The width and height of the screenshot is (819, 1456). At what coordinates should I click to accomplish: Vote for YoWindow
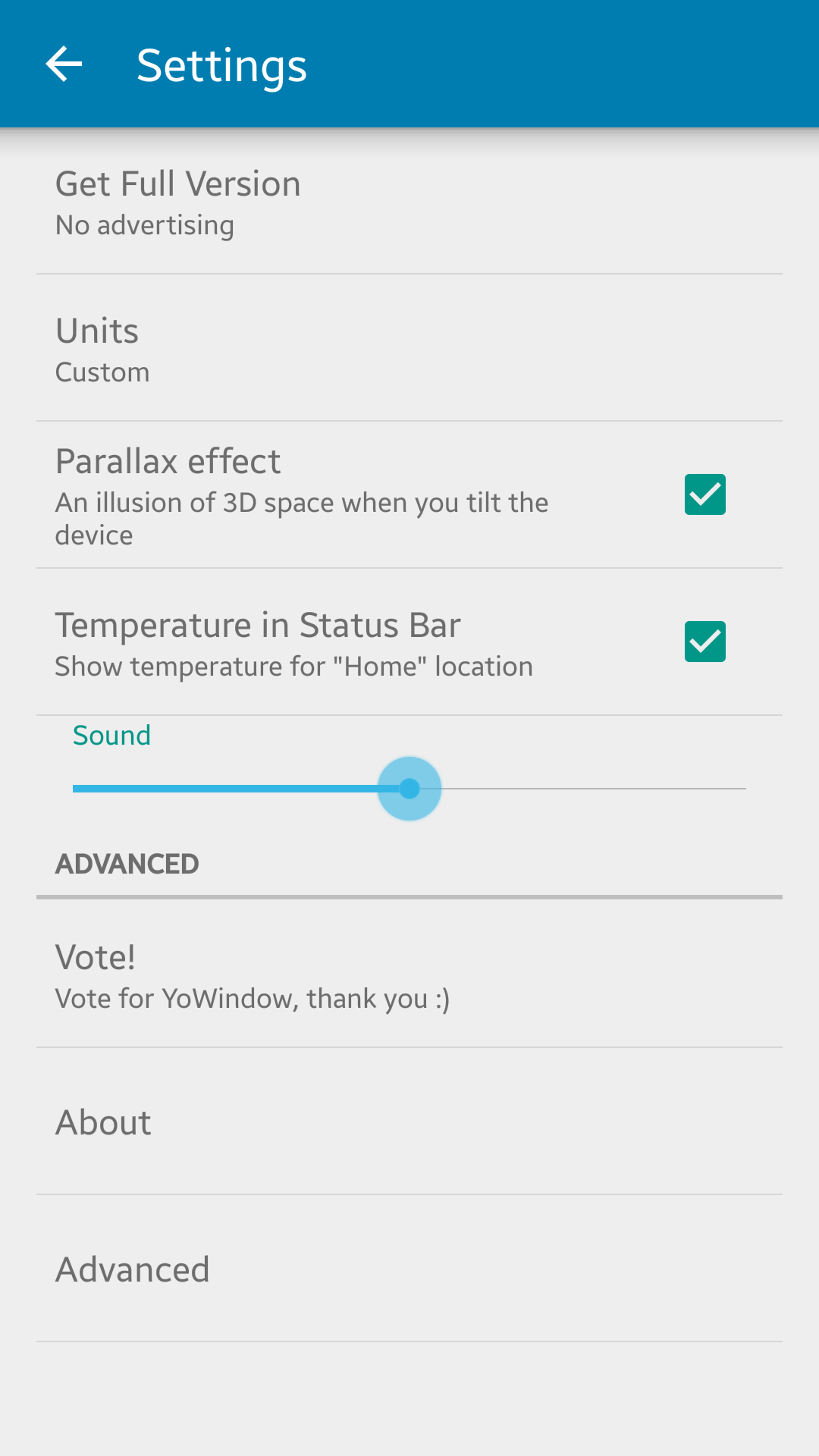(x=409, y=977)
